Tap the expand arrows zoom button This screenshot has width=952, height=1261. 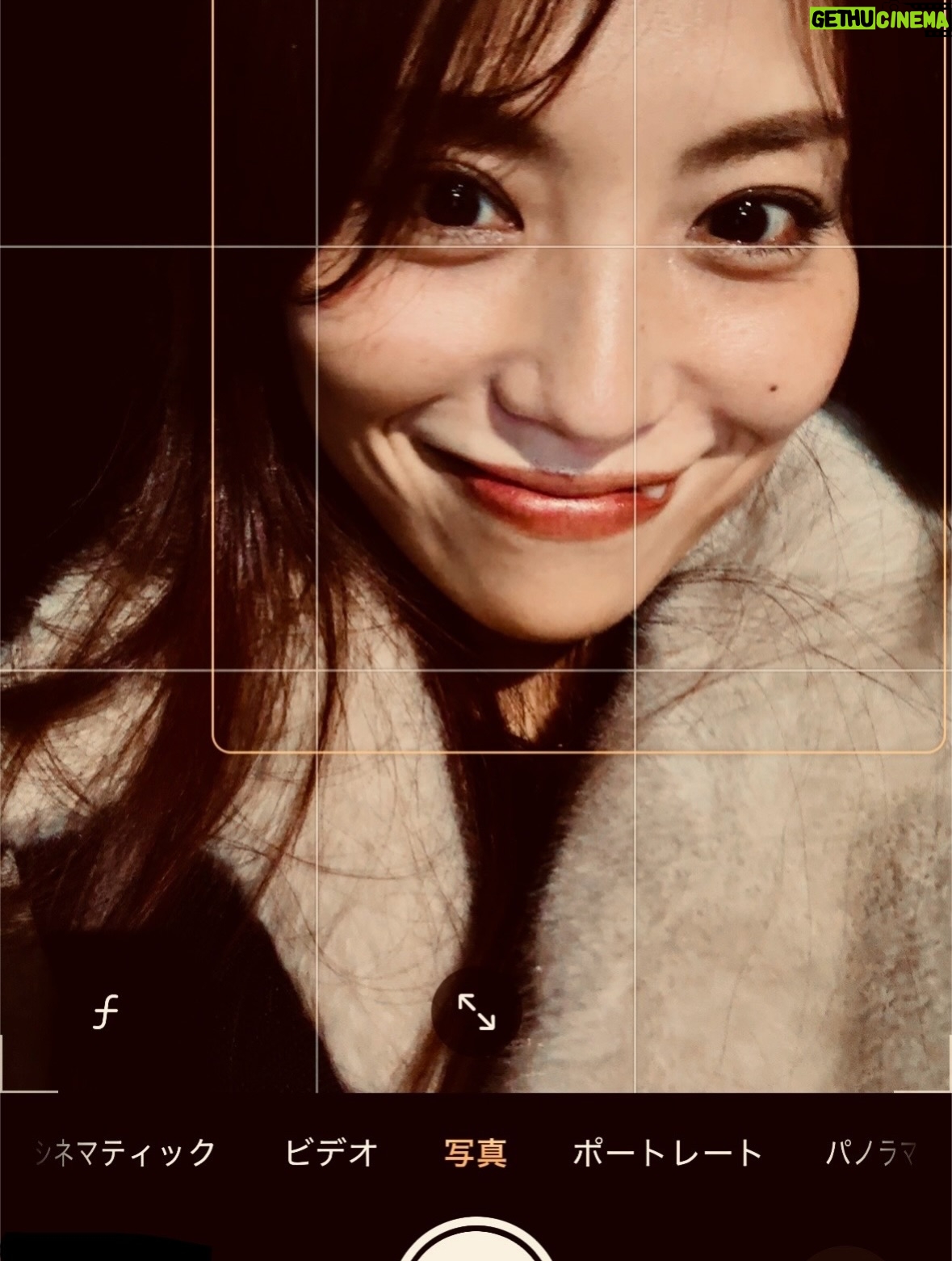point(476,1011)
